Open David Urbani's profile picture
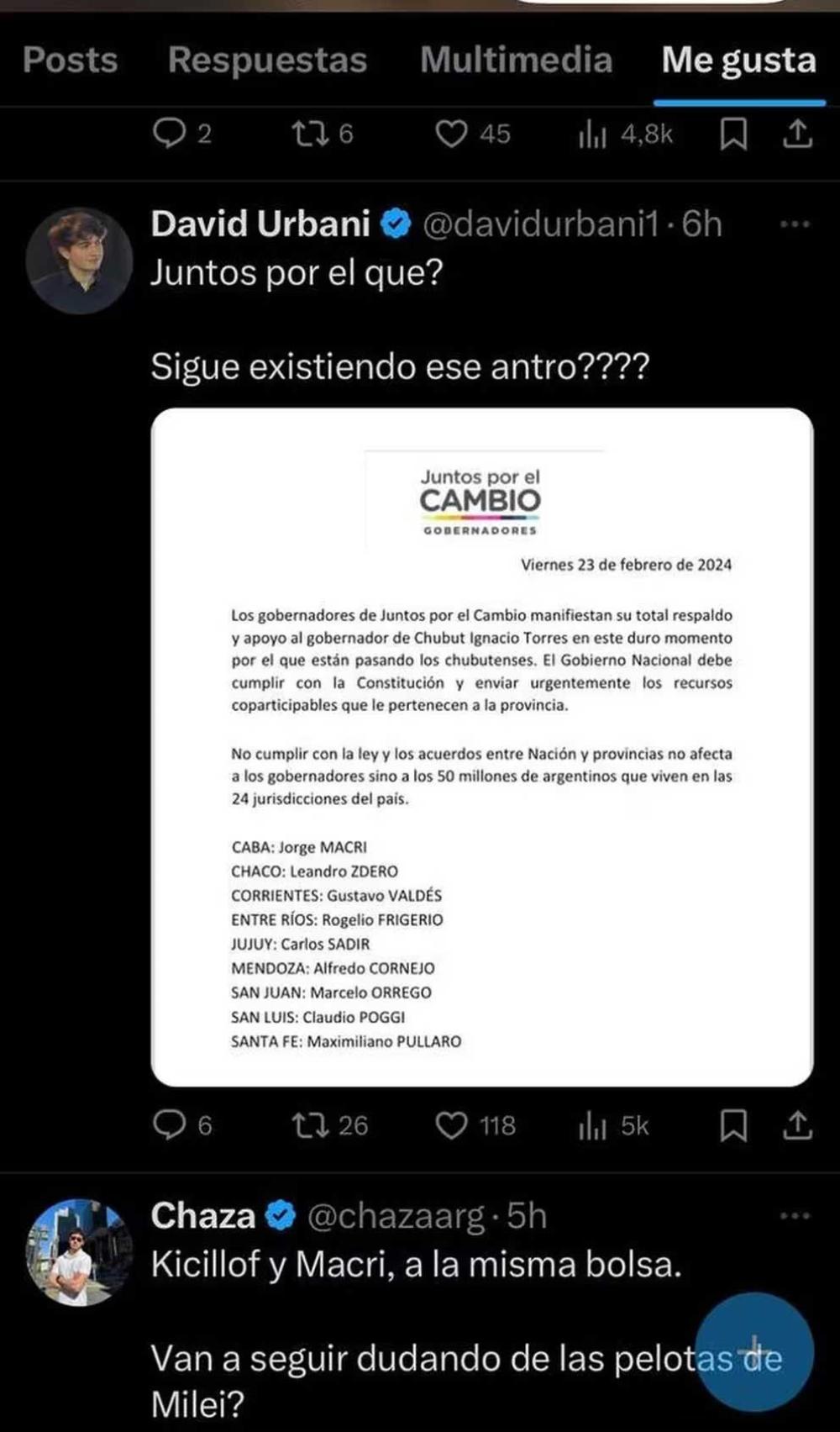Image resolution: width=840 pixels, height=1432 pixels. 79,261
